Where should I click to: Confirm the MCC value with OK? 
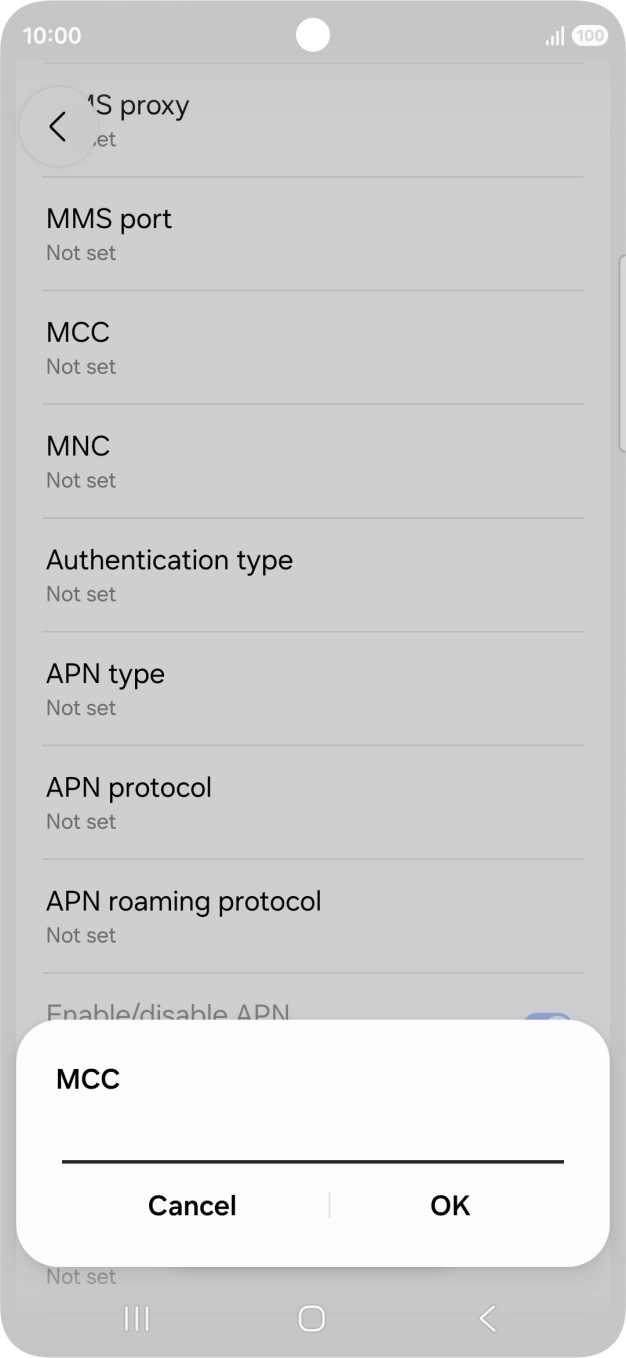click(x=450, y=1206)
